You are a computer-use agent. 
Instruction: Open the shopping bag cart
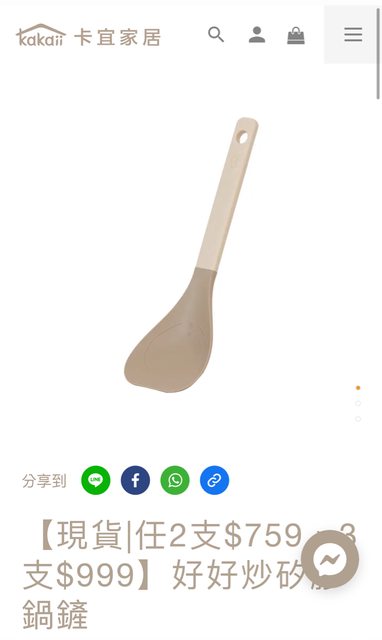tap(296, 35)
